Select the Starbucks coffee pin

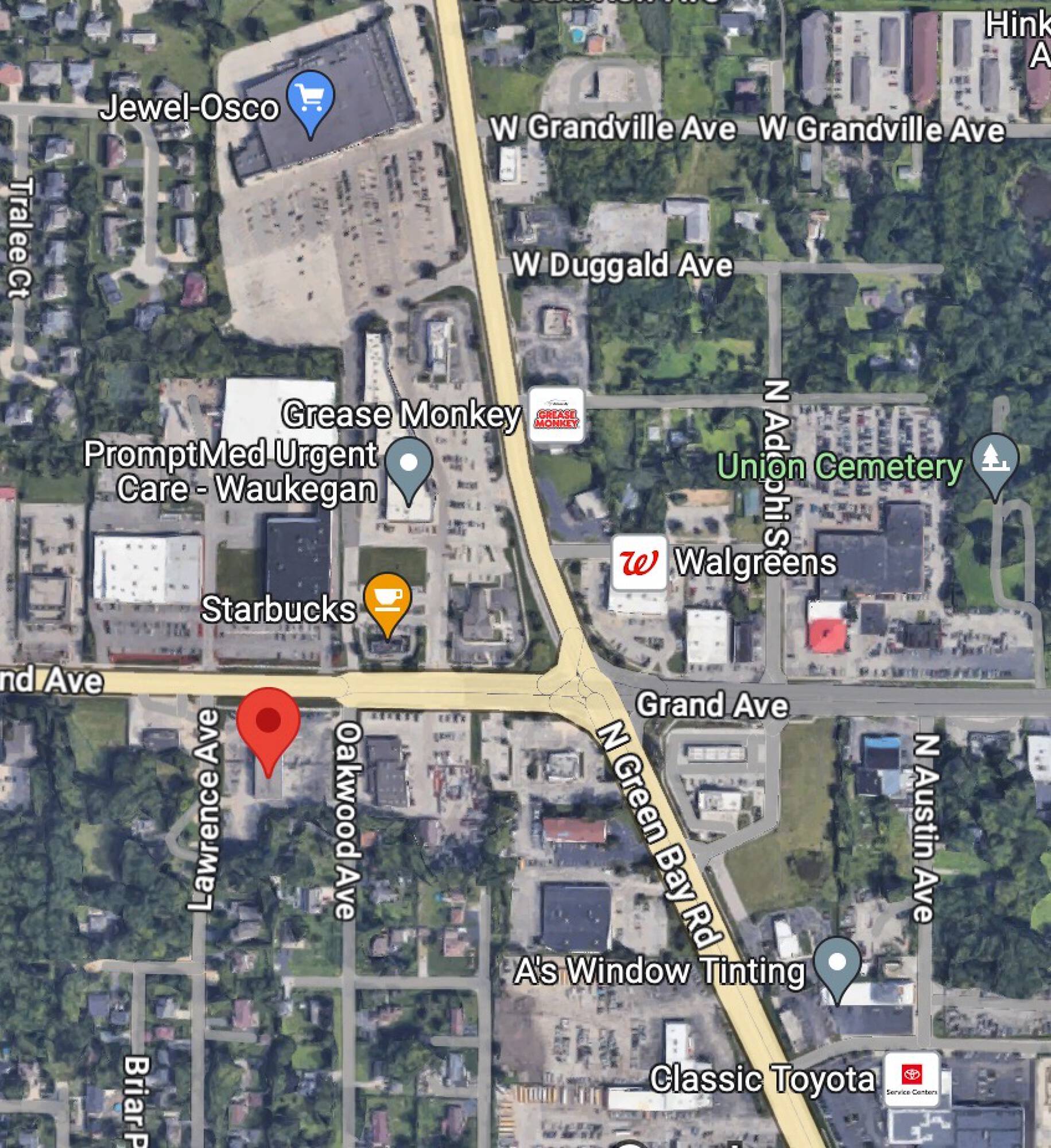(387, 600)
